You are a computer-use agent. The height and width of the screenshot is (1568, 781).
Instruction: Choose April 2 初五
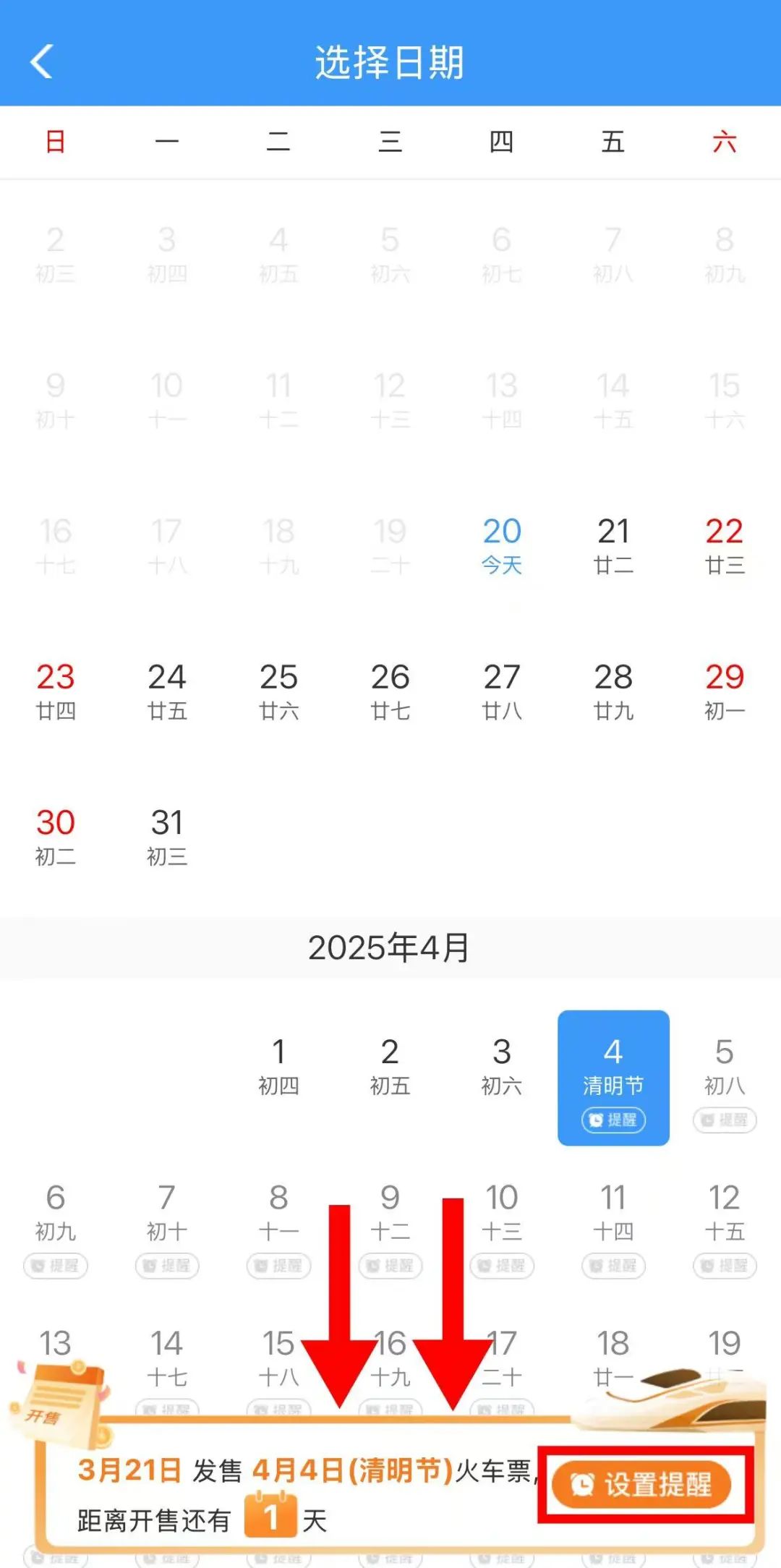tap(390, 1065)
